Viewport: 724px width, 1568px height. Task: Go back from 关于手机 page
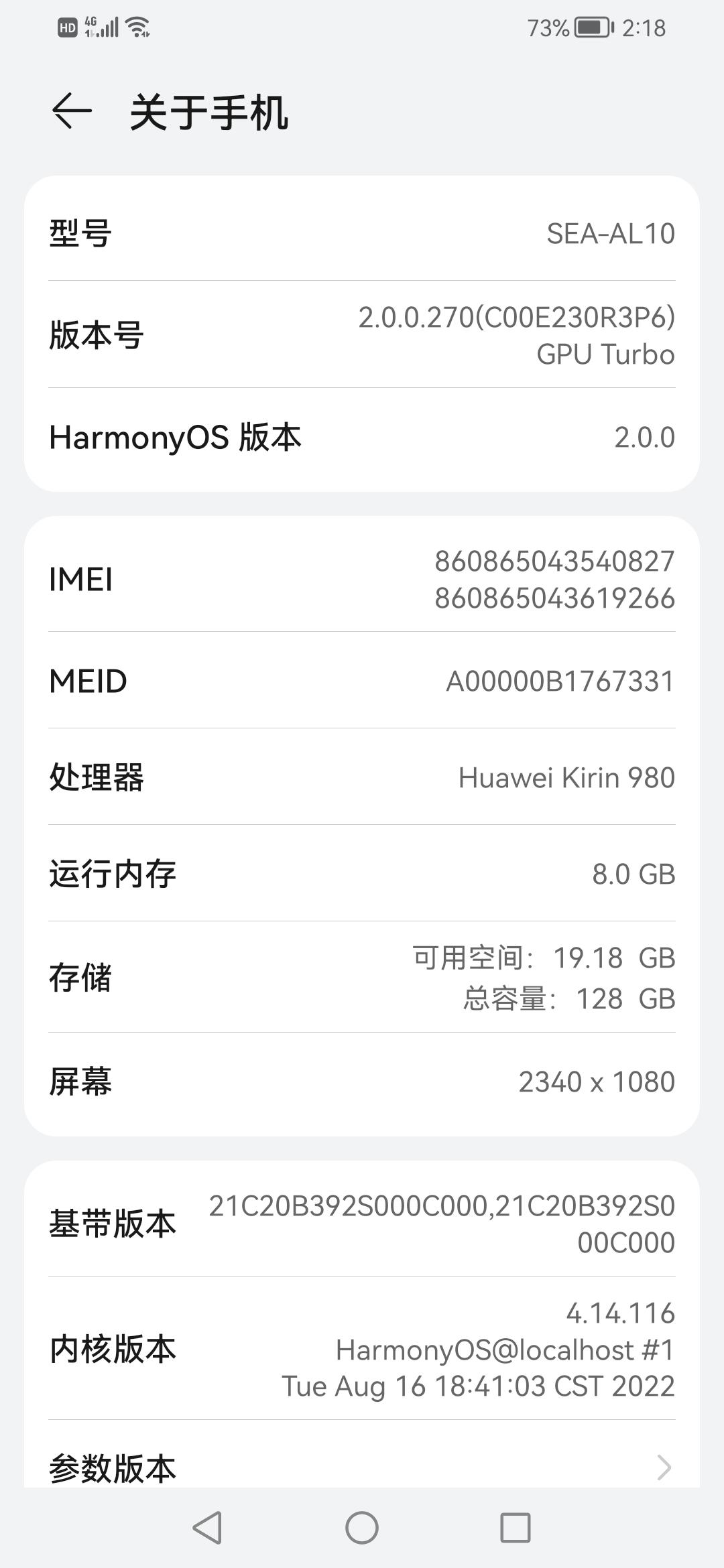(72, 111)
